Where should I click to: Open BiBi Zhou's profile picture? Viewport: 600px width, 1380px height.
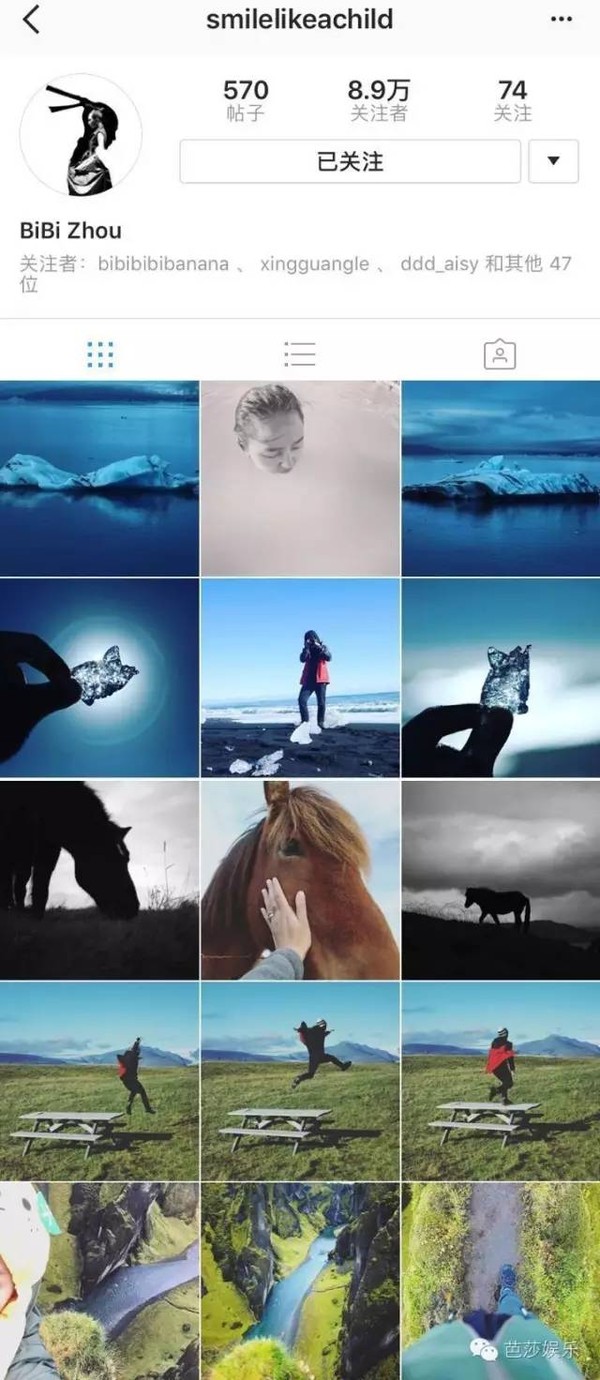click(81, 135)
